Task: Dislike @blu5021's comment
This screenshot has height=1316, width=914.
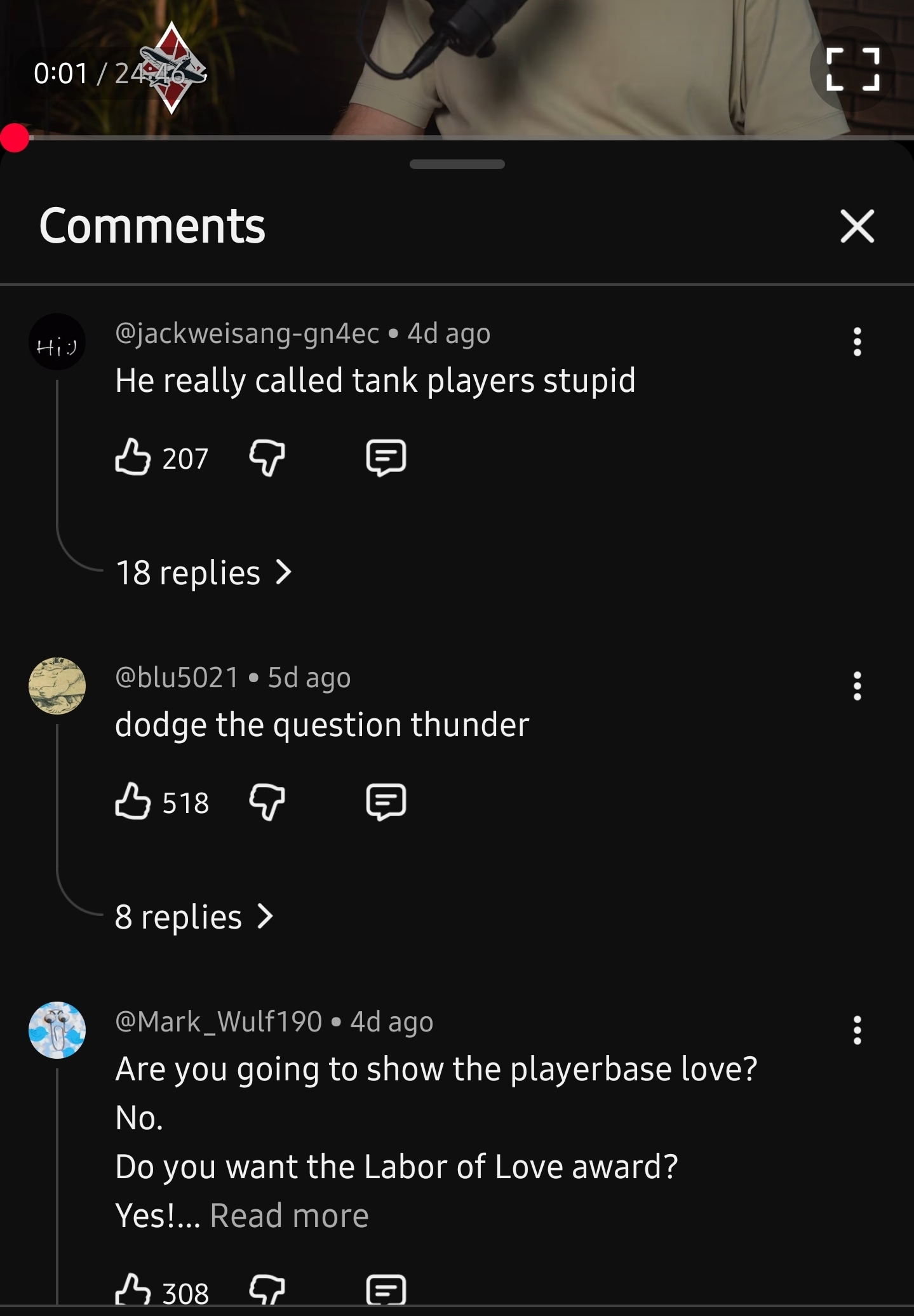Action: coord(267,802)
